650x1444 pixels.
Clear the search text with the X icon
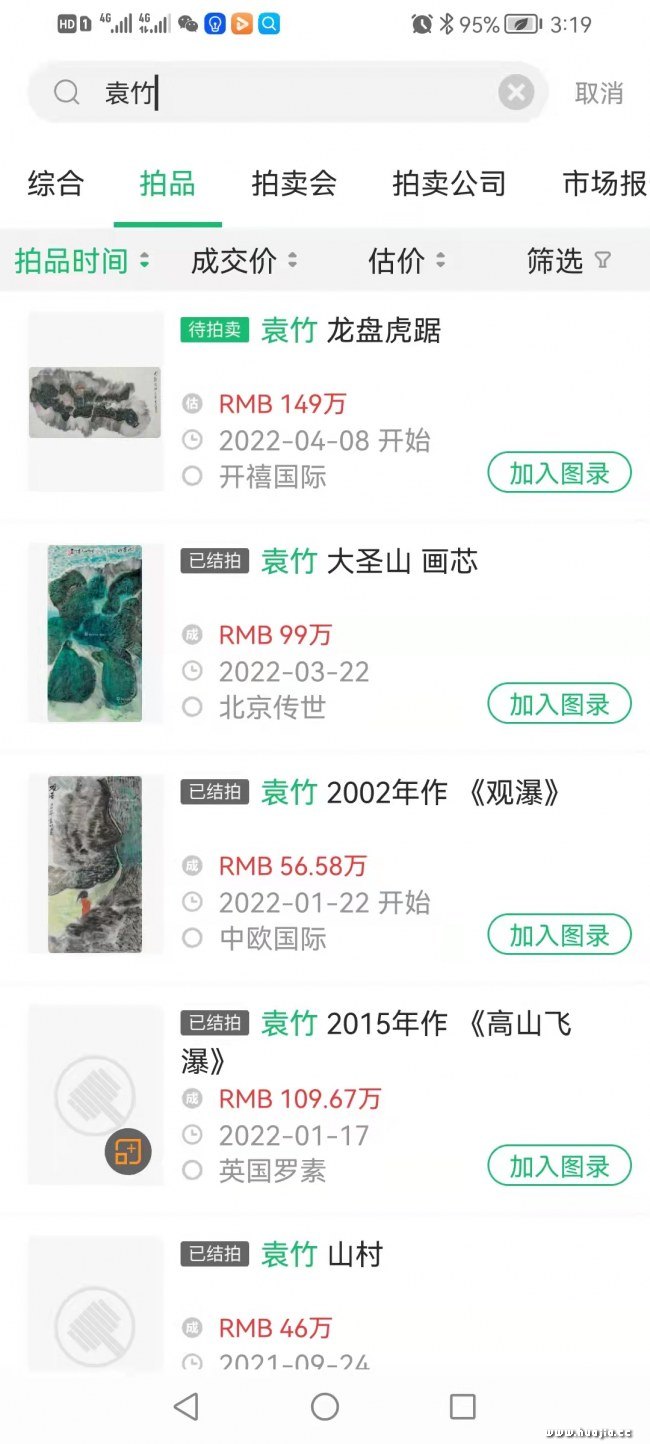point(515,93)
